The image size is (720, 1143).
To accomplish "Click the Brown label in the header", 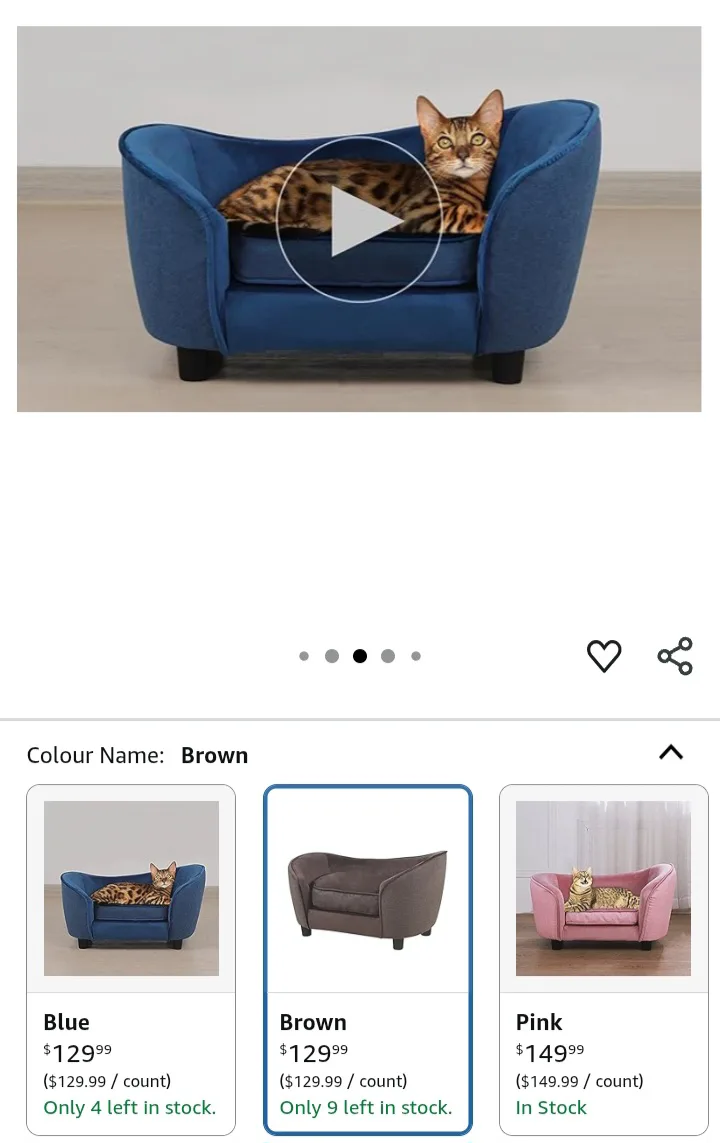I will click(214, 755).
